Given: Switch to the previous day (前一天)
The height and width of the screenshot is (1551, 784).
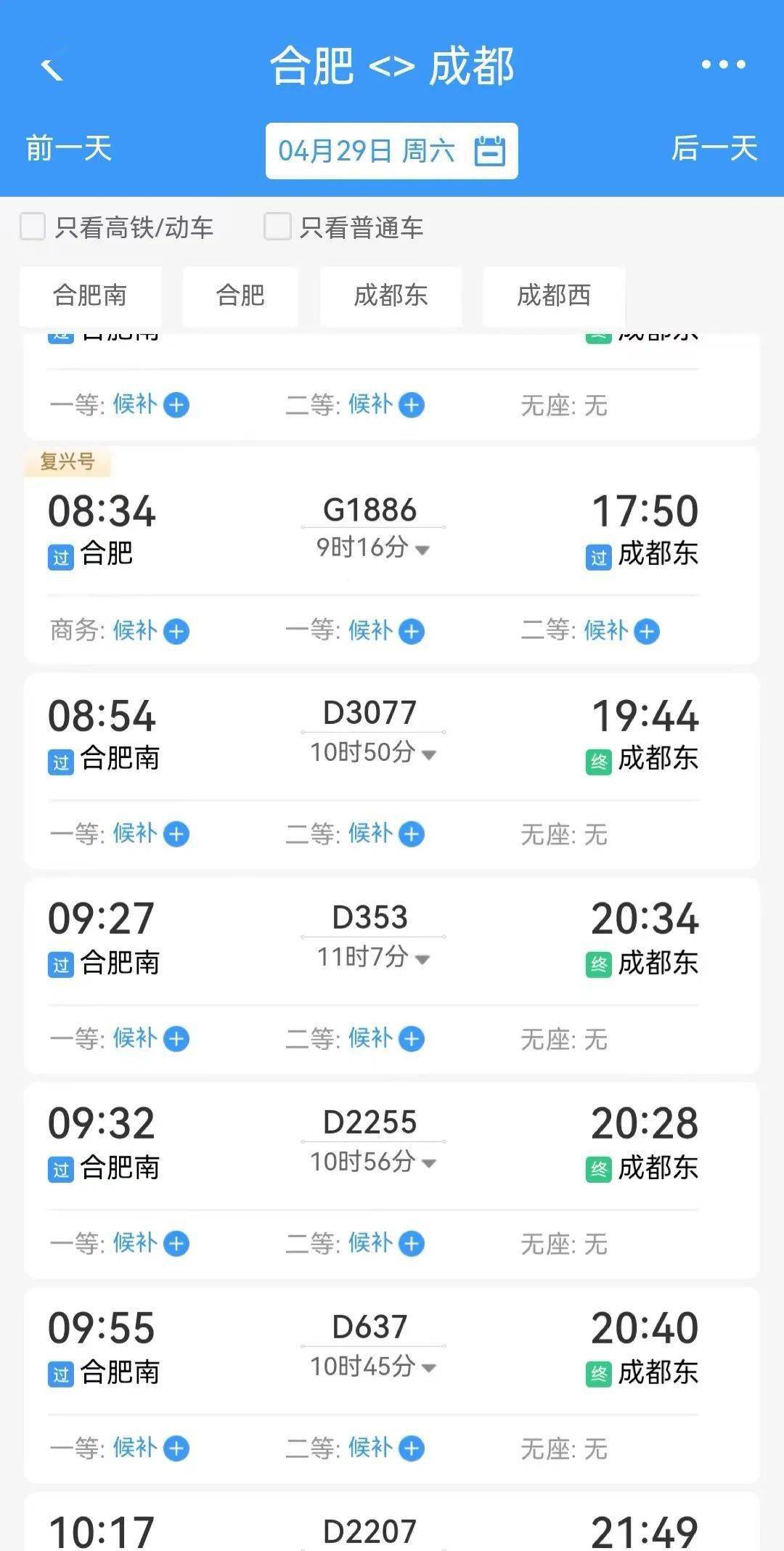Looking at the screenshot, I should pyautogui.click(x=69, y=149).
